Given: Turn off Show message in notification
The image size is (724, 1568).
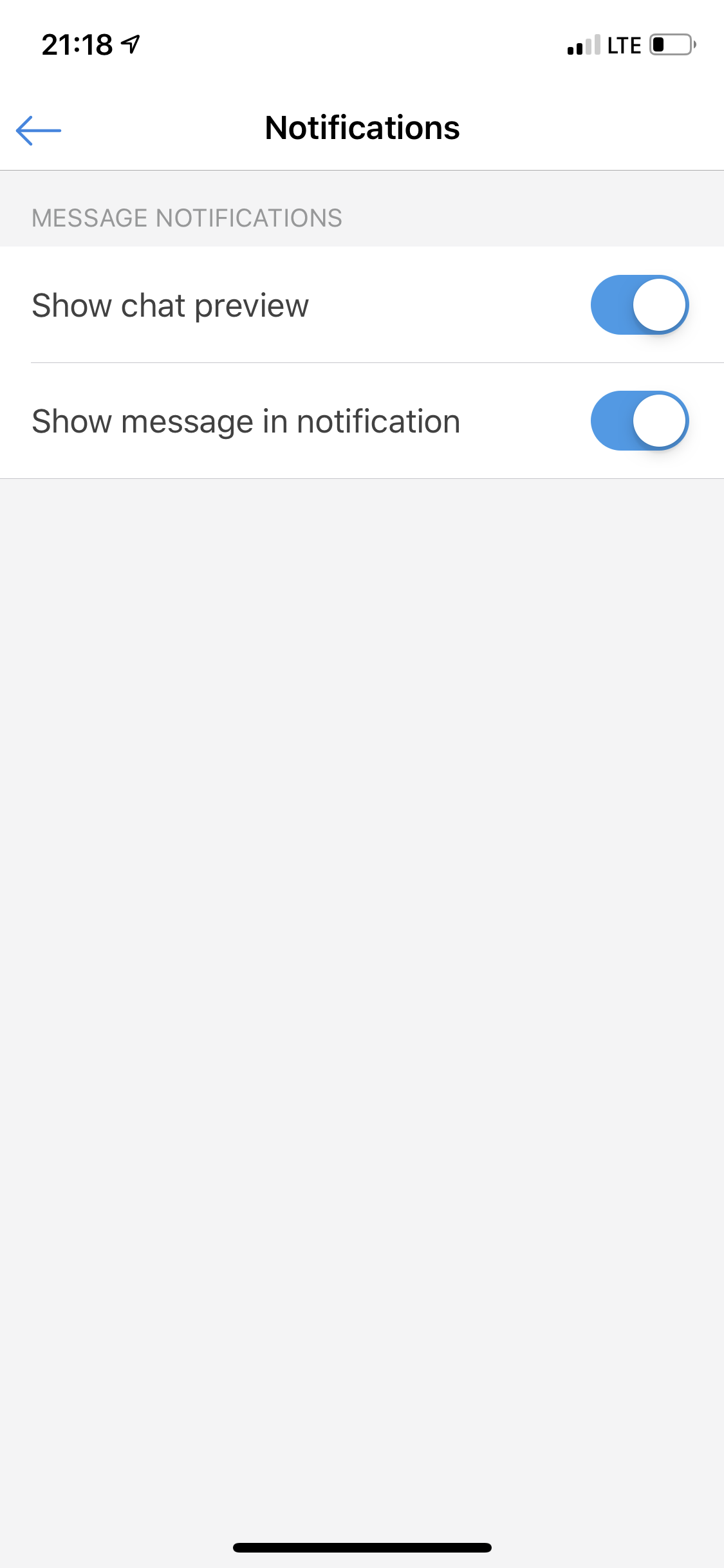Looking at the screenshot, I should pos(639,421).
